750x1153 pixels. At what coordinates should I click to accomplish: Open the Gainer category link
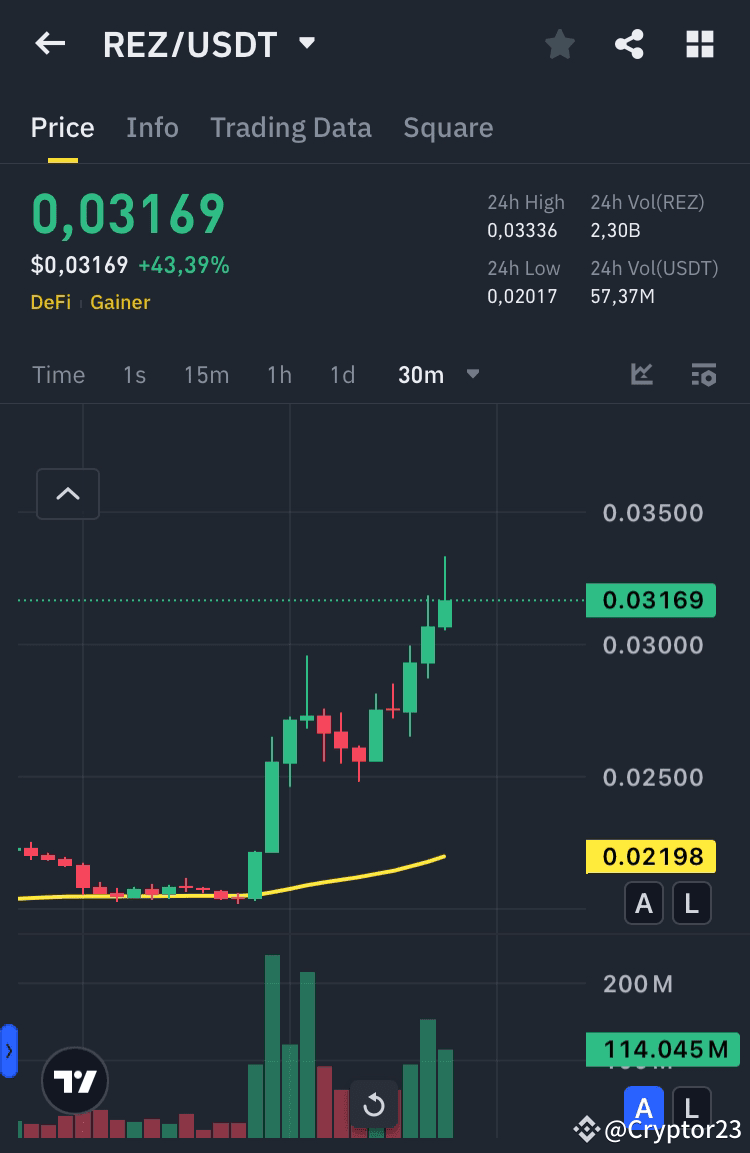click(120, 301)
